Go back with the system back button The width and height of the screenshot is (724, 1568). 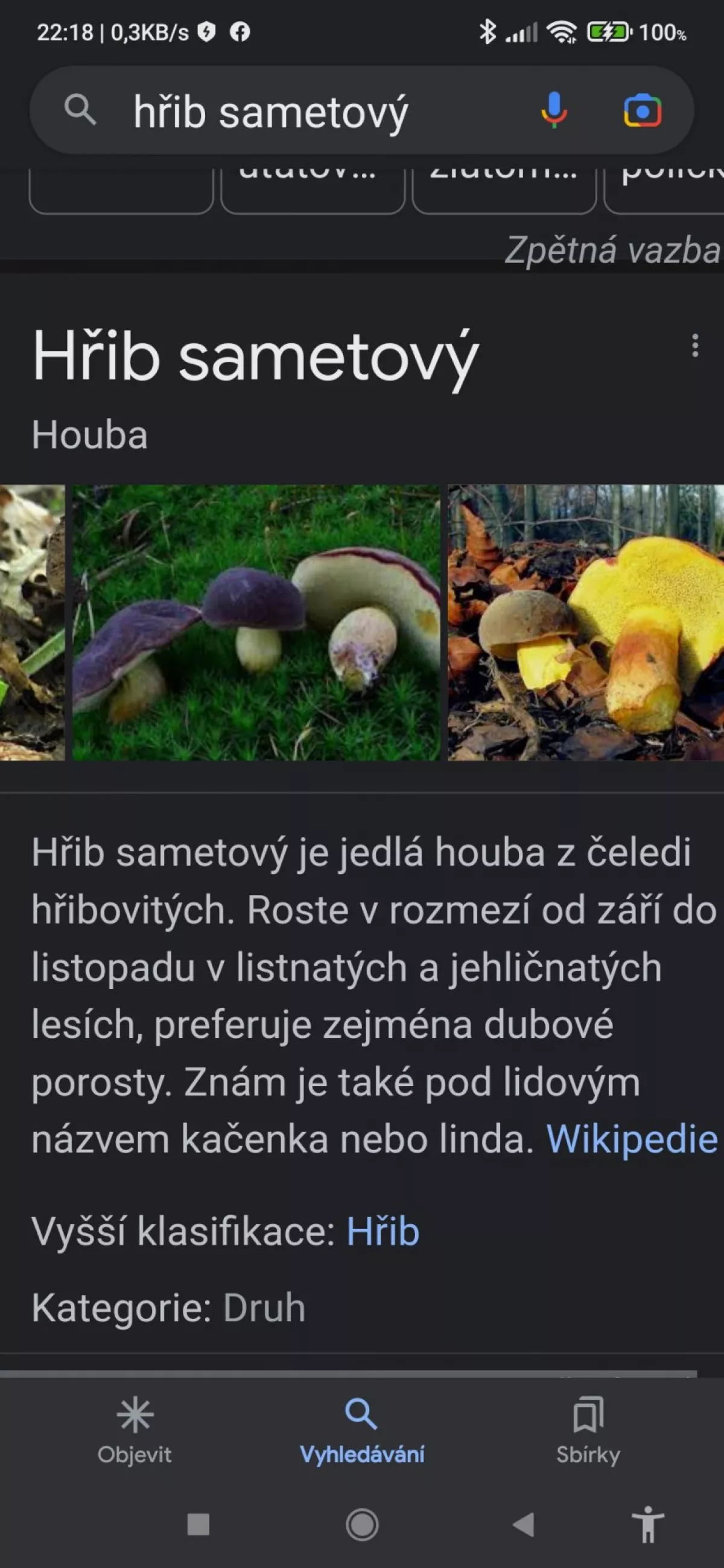pos(524,1525)
